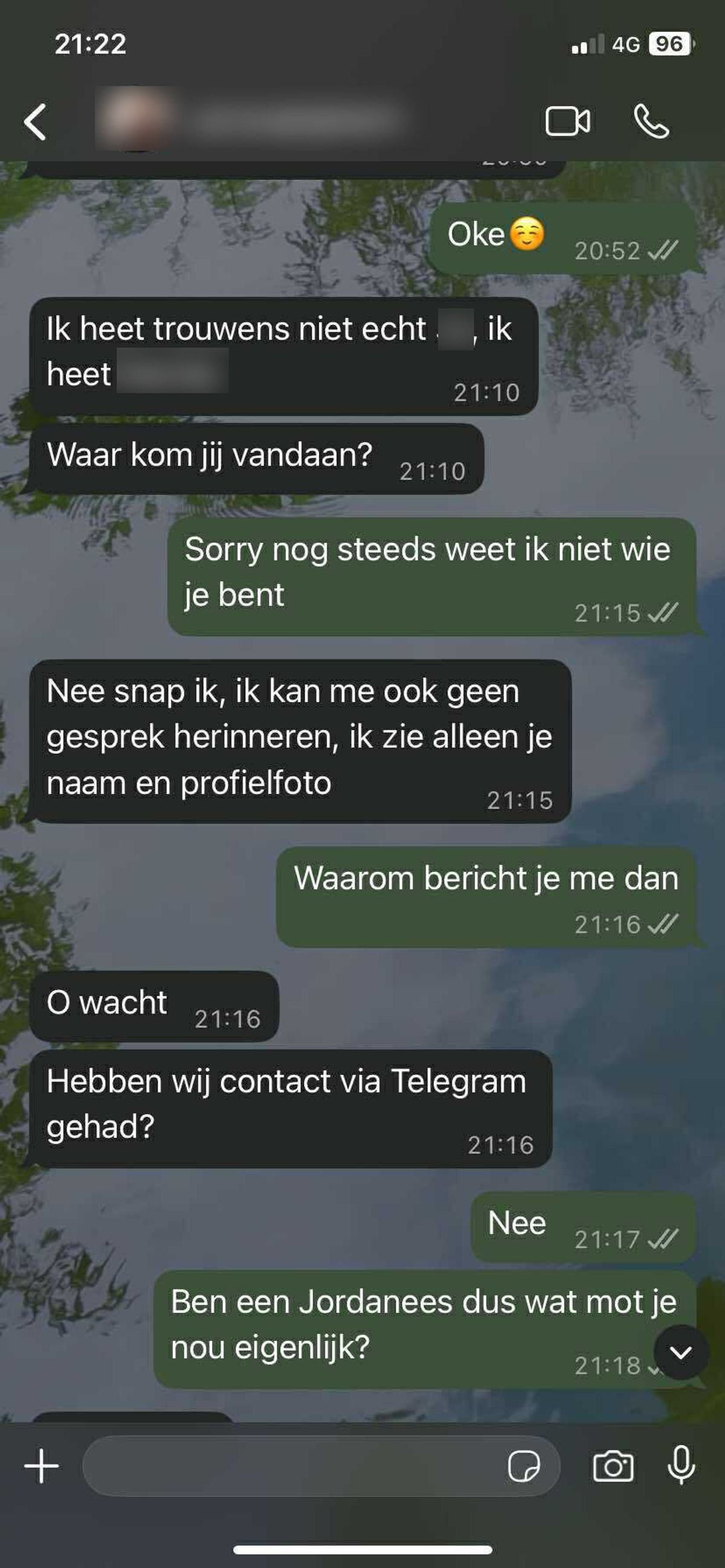Open the blurred contact's profile info
Screen dimensions: 725x1568
pos(250,120)
